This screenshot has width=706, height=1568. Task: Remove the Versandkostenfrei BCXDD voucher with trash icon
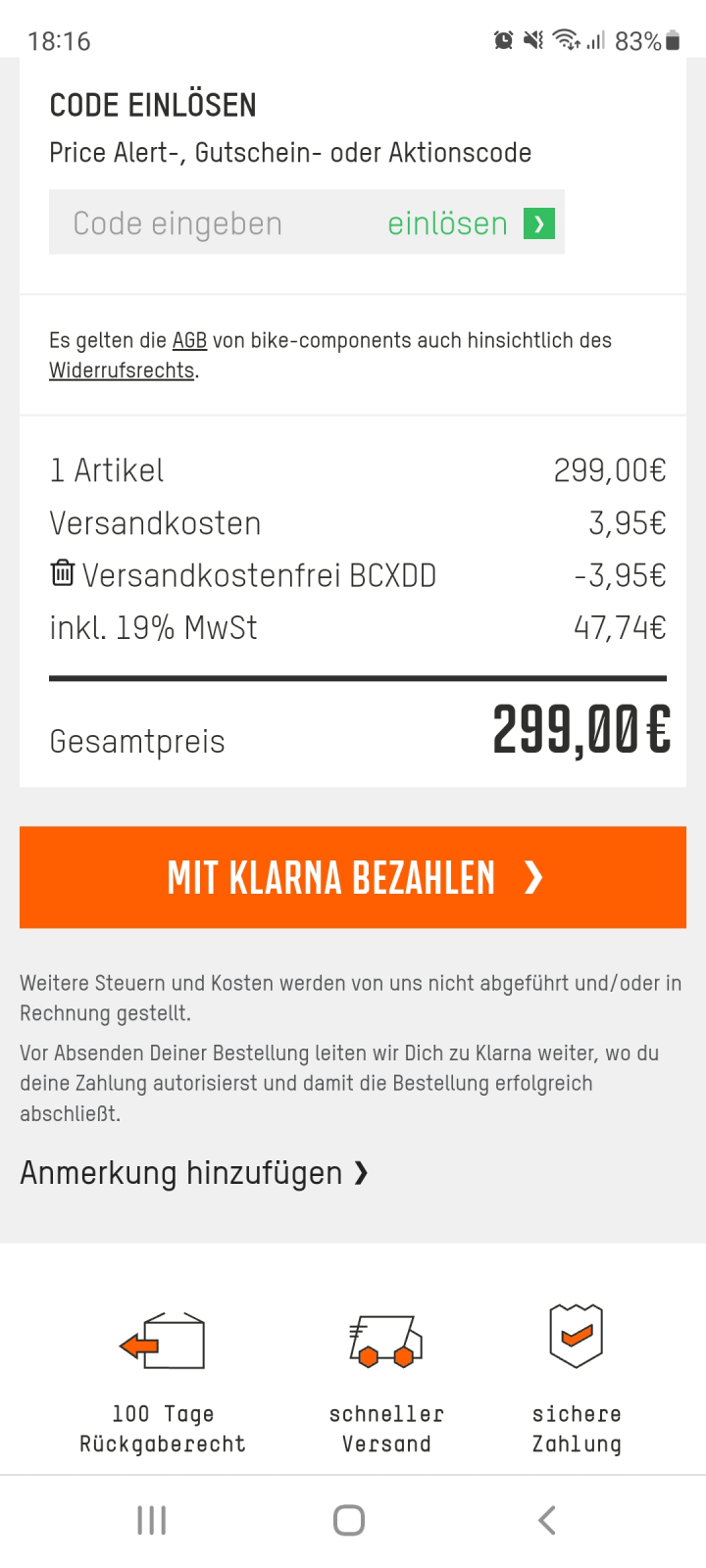[62, 572]
